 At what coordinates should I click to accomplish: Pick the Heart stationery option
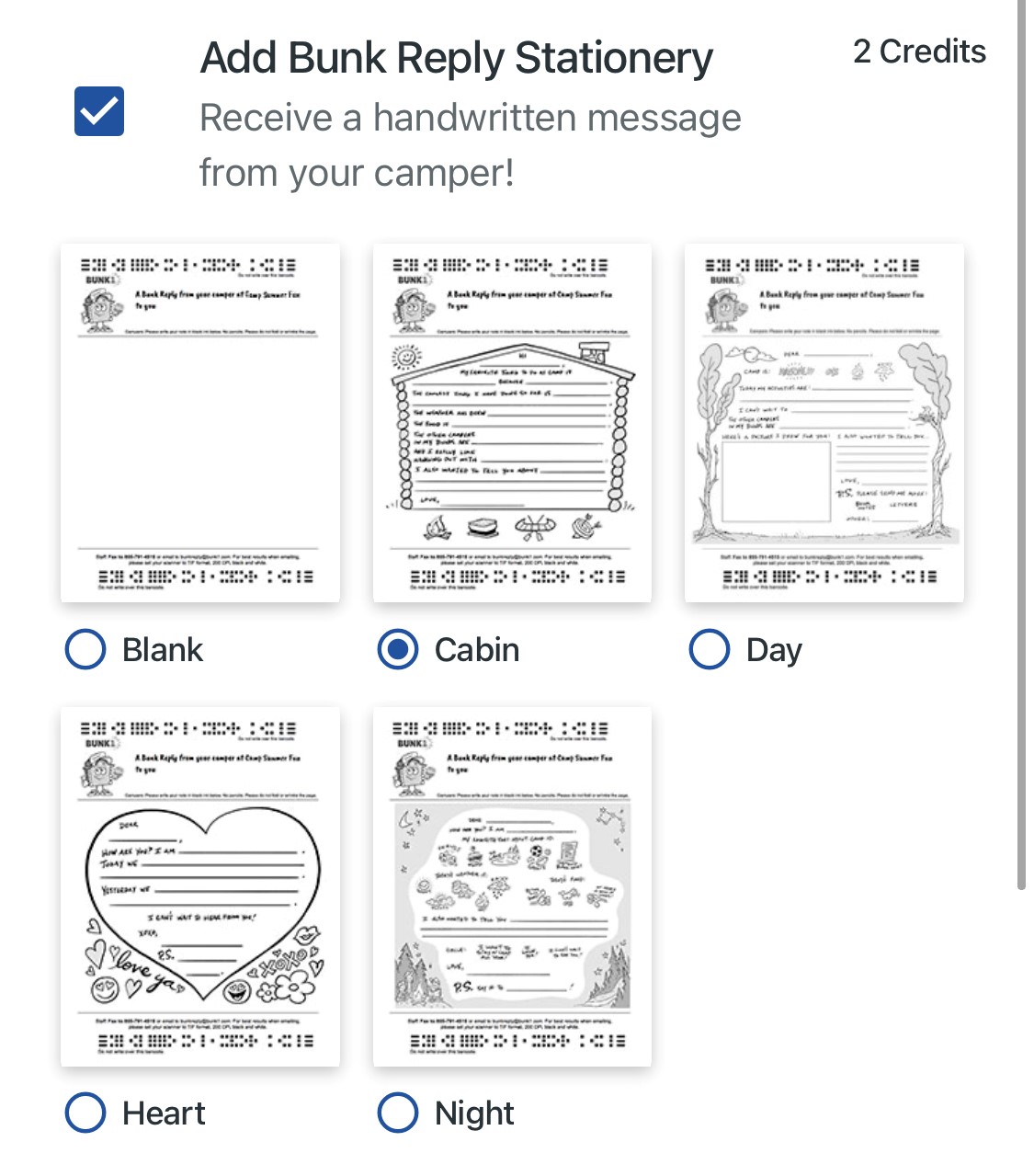click(85, 1113)
